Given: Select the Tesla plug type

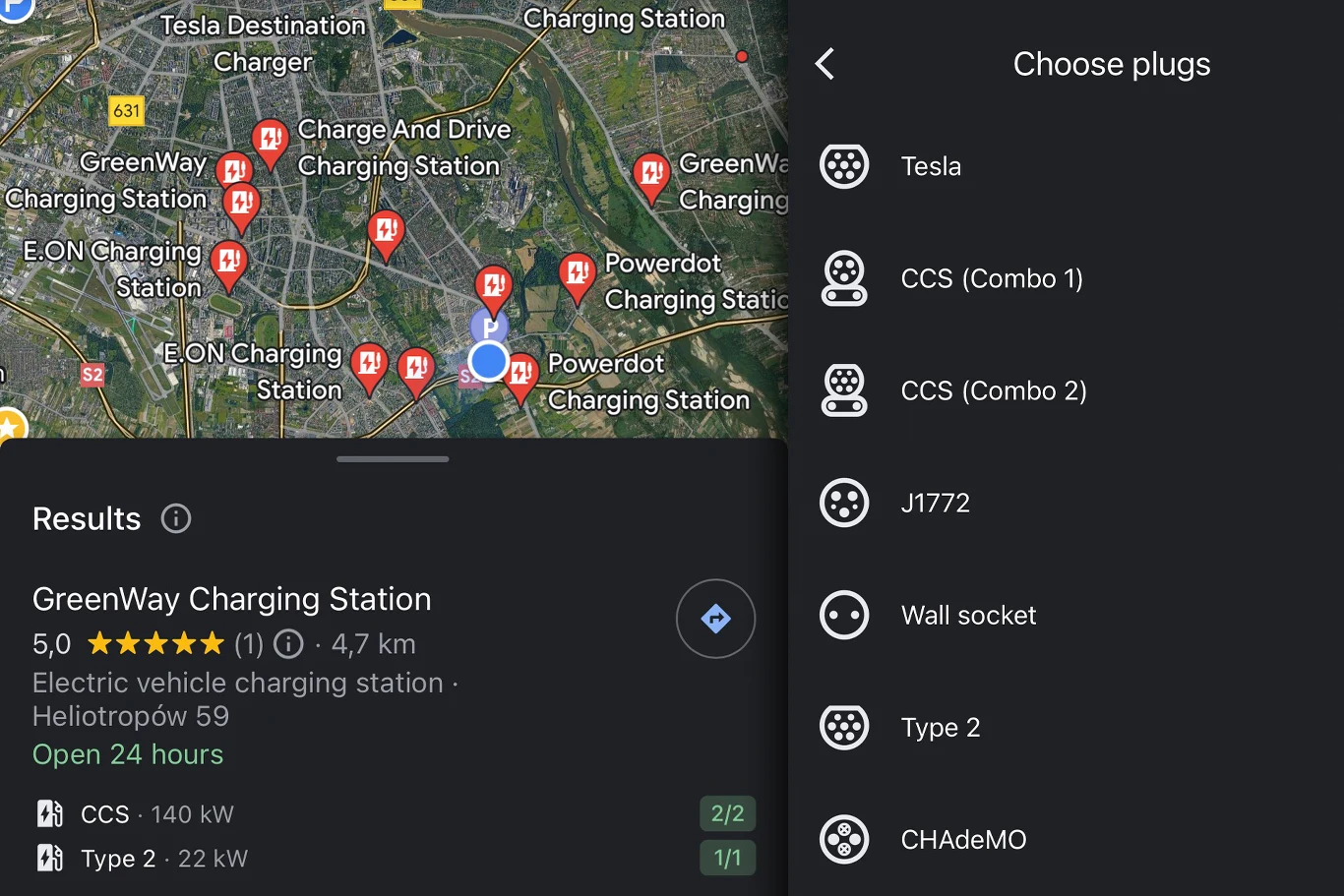Looking at the screenshot, I should coord(931,166).
